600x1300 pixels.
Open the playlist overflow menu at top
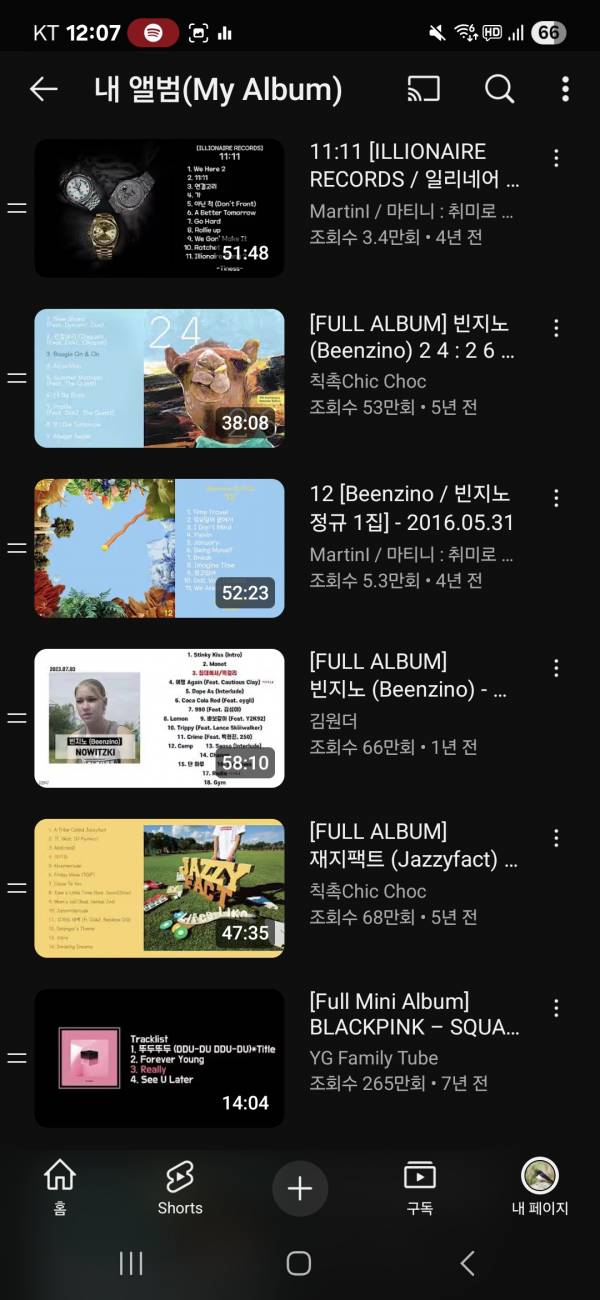tap(565, 89)
